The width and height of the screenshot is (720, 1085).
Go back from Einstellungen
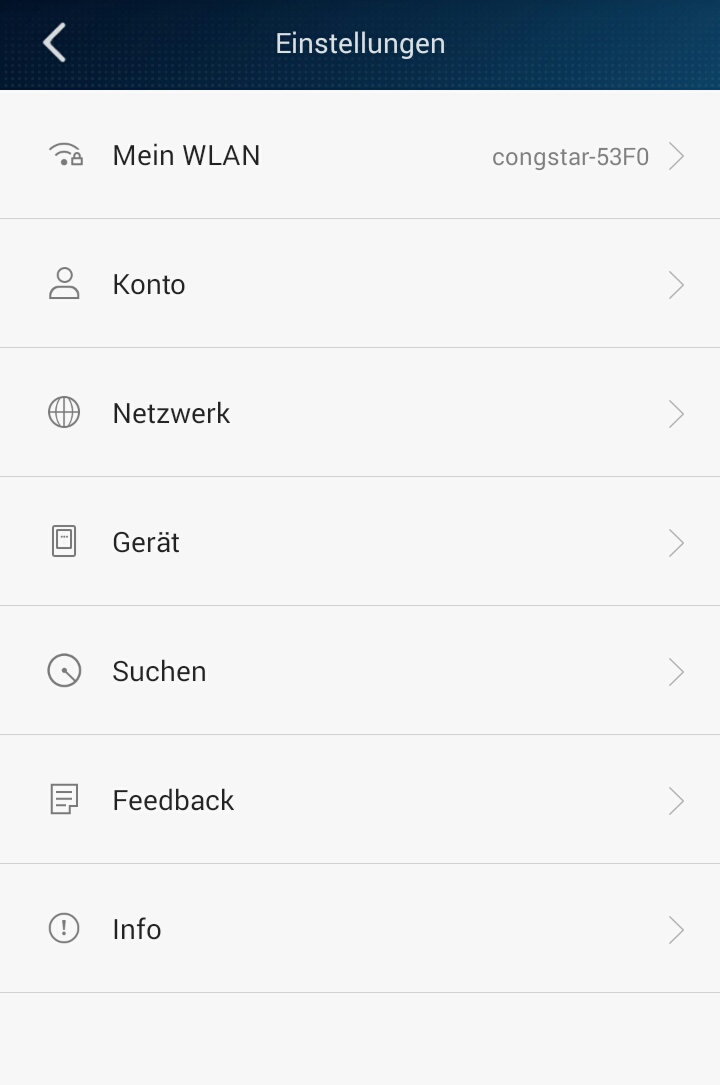(55, 44)
